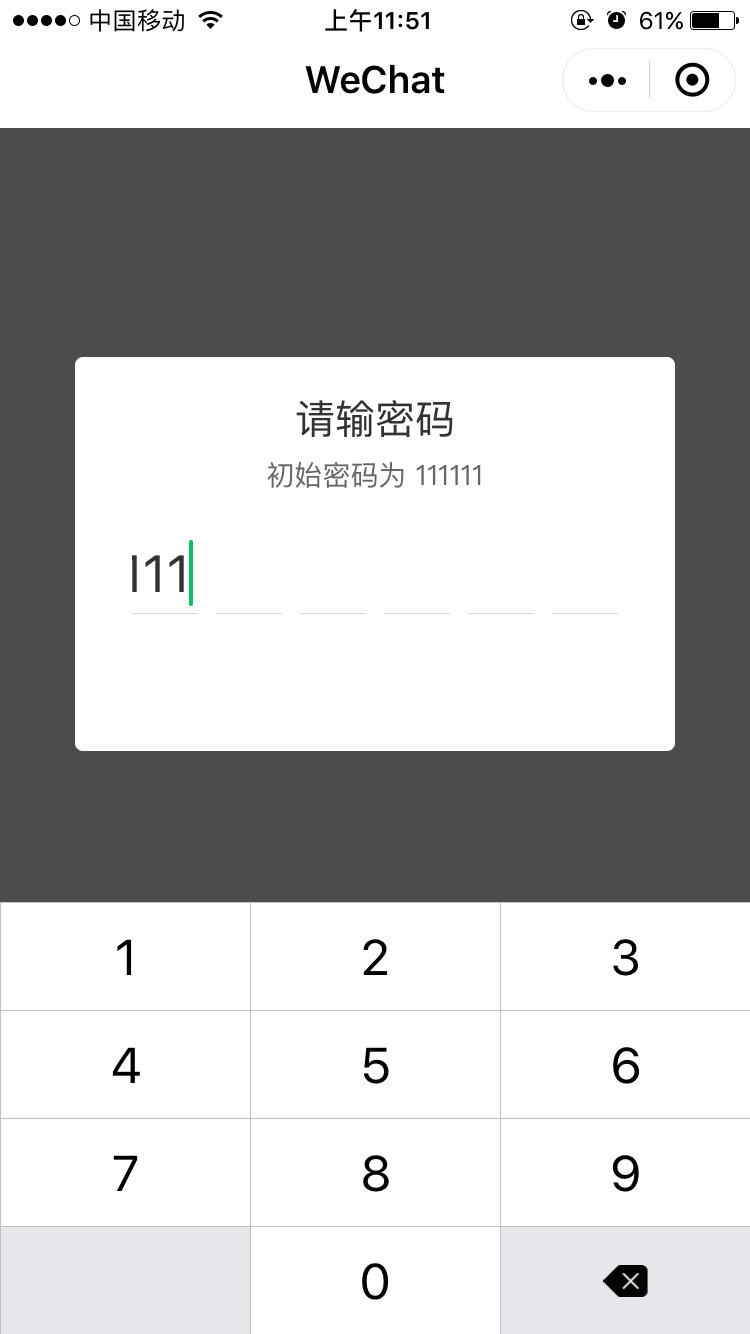This screenshot has width=750, height=1334.
Task: Type digit 4 using the keypad
Action: [125, 1065]
